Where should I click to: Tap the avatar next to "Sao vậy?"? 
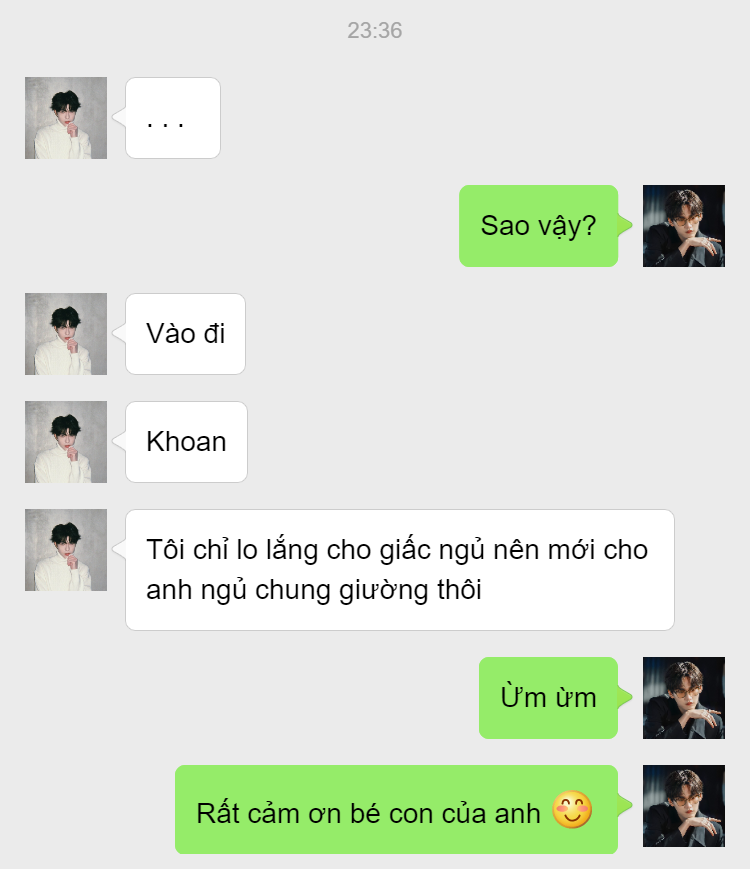coord(683,226)
